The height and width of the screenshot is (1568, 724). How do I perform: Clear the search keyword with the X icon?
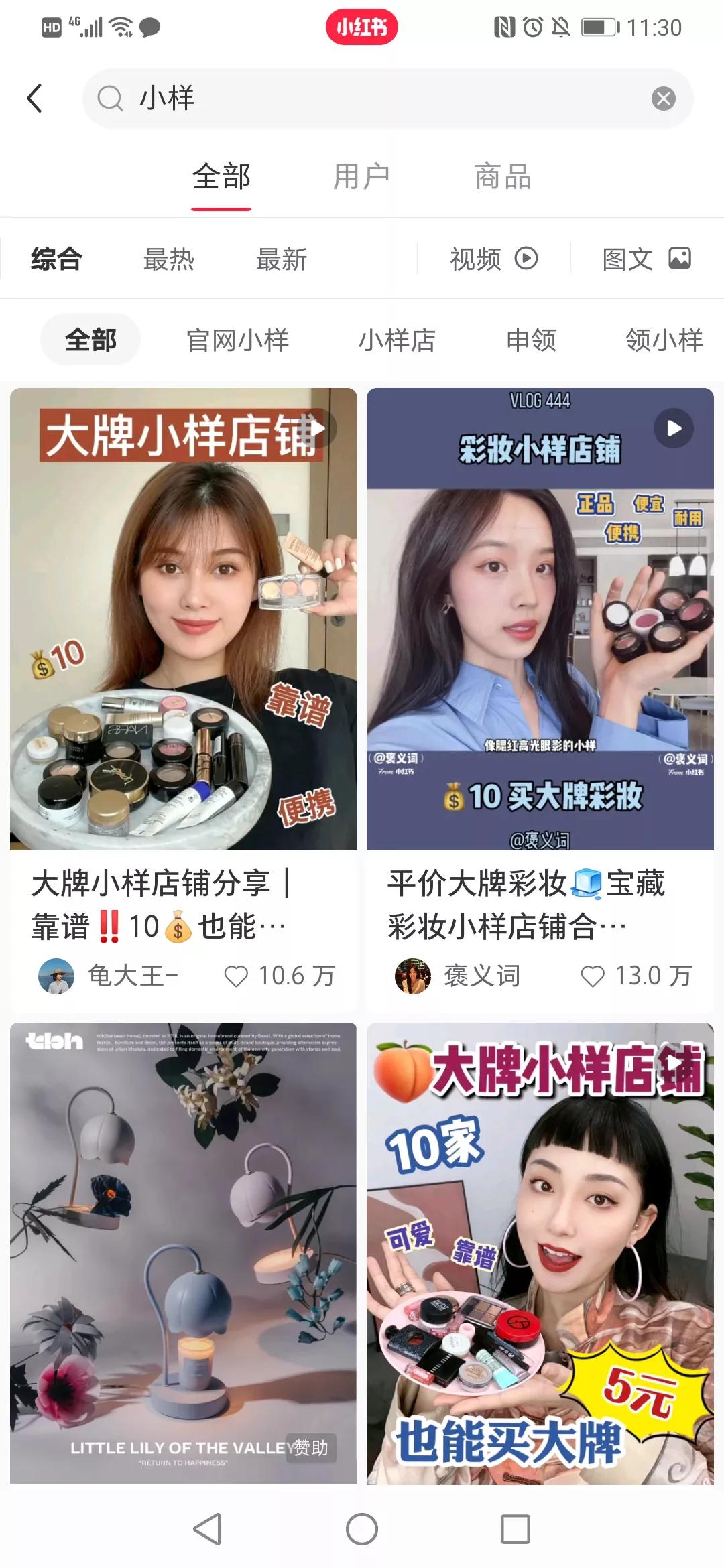[x=662, y=97]
